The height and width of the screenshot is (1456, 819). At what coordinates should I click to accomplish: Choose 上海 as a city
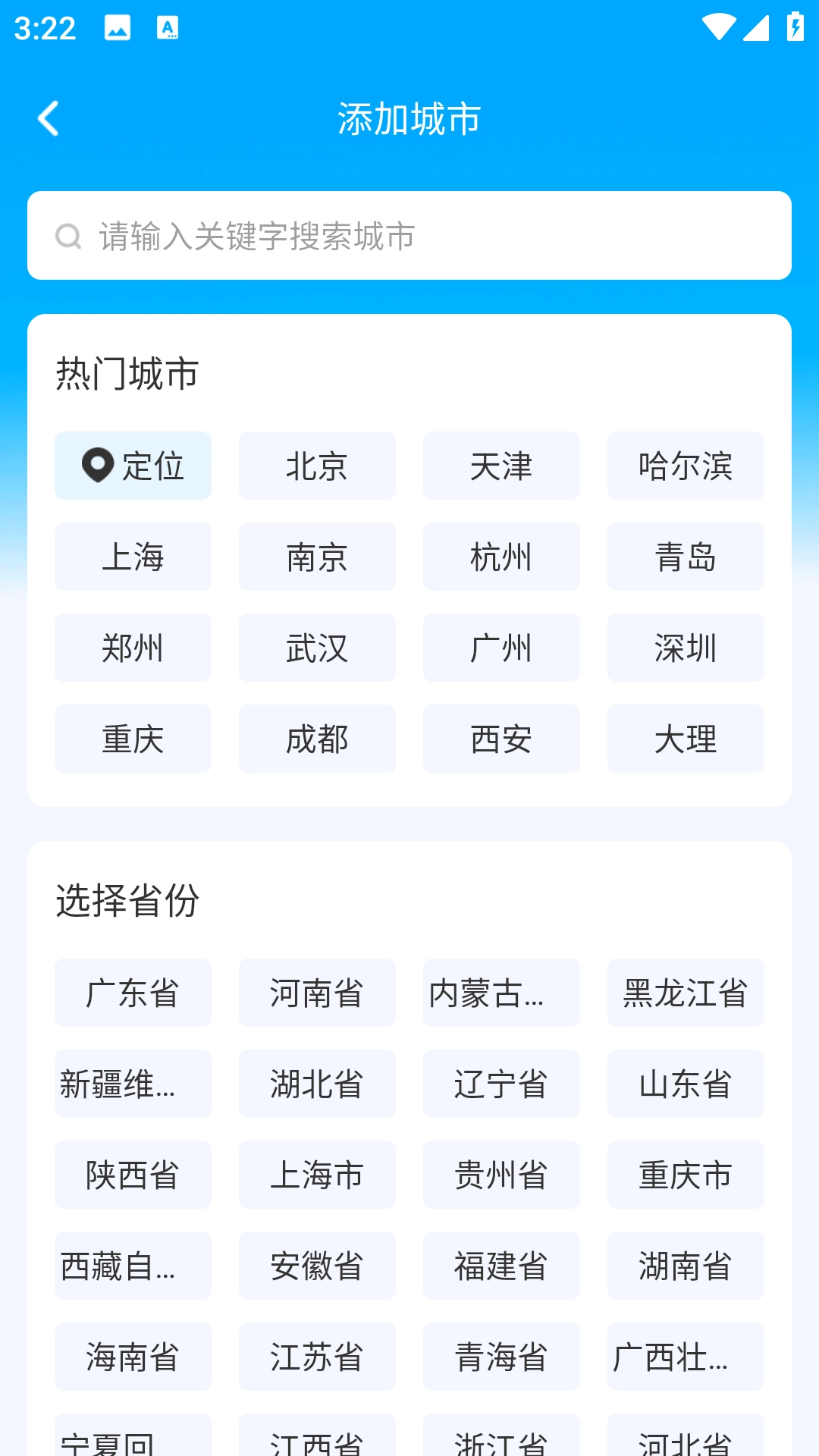[133, 556]
